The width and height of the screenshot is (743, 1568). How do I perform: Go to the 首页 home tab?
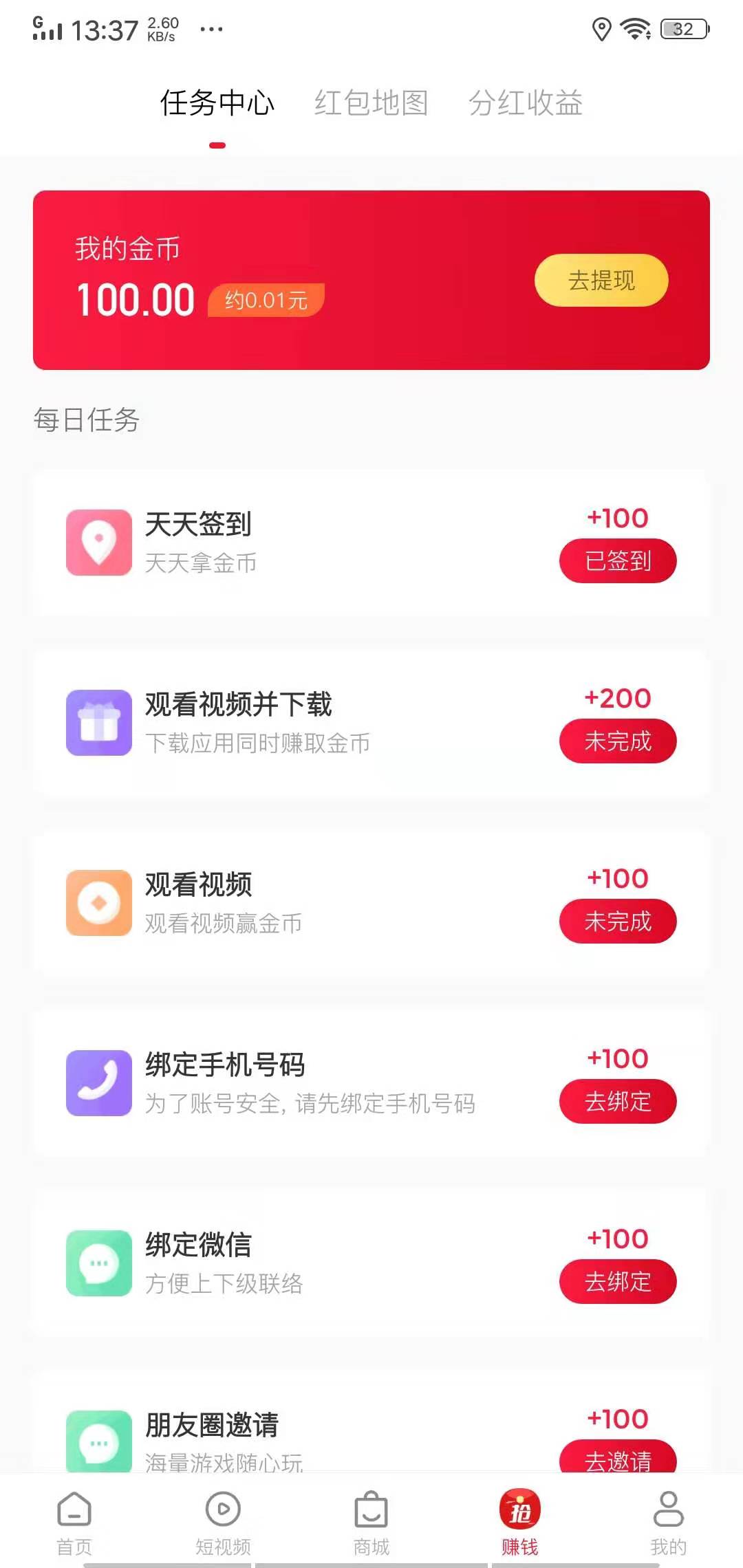pos(74,1523)
